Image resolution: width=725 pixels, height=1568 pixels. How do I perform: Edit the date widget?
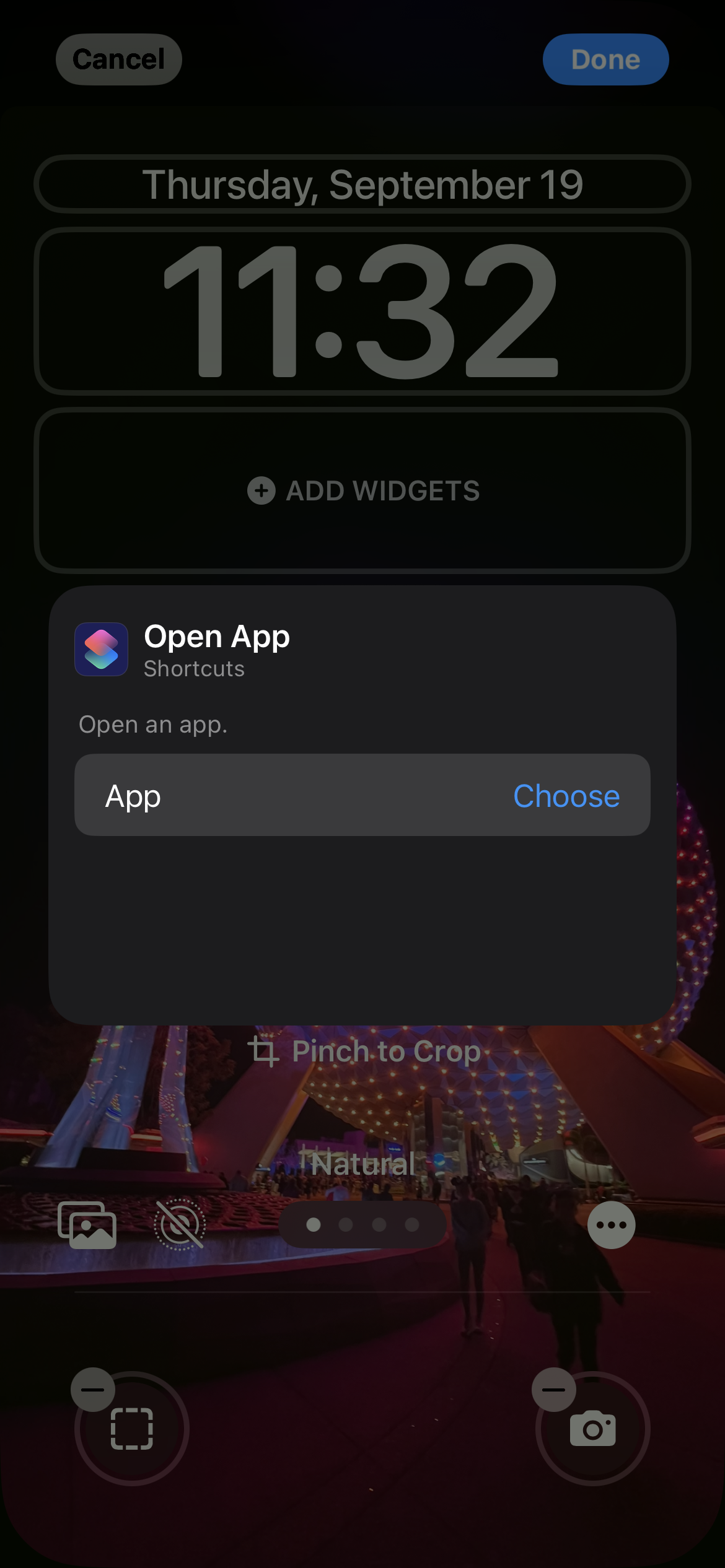click(x=362, y=185)
